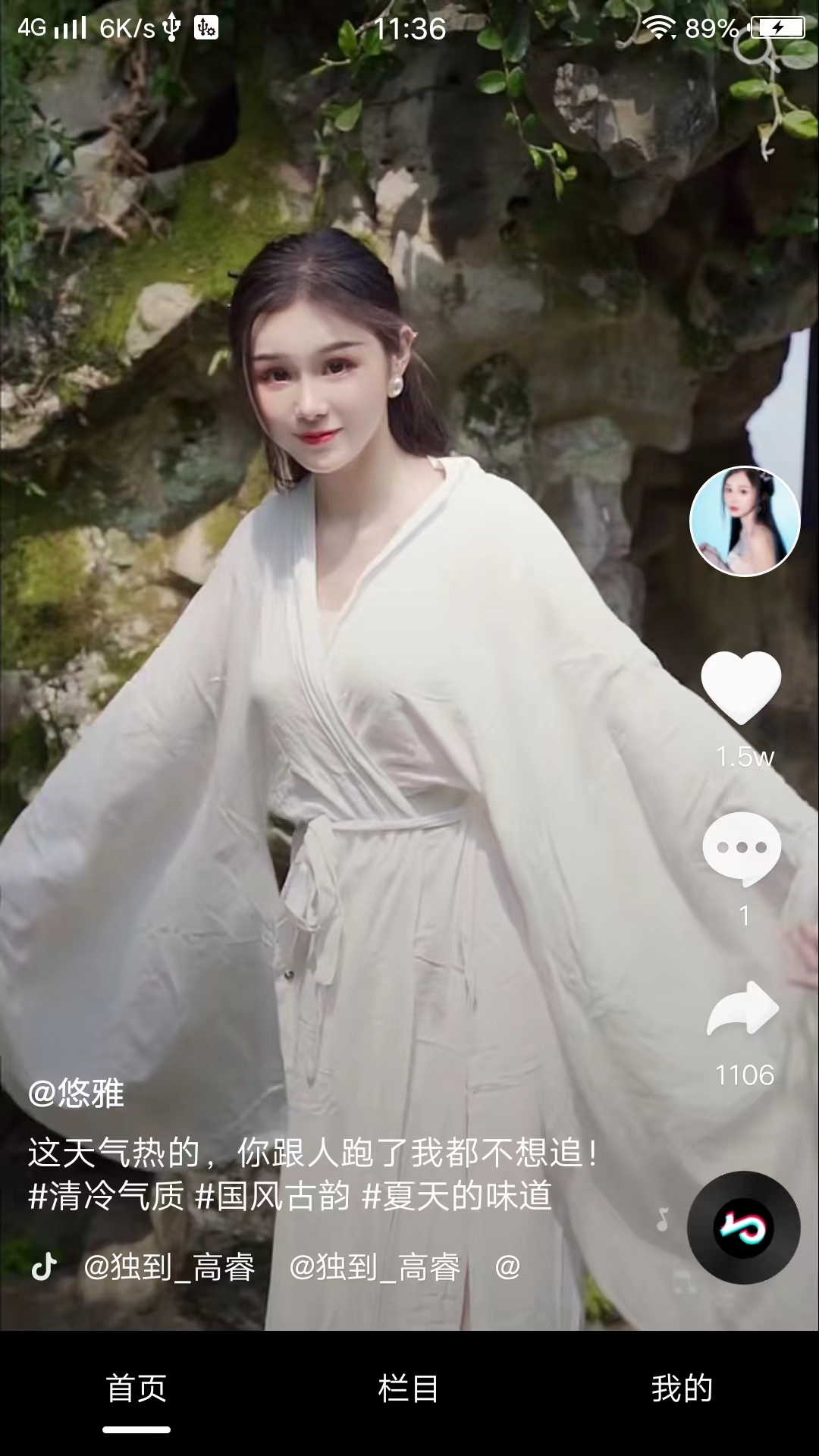Like this video with the heart
Screen dimensions: 819x1456
click(x=741, y=687)
